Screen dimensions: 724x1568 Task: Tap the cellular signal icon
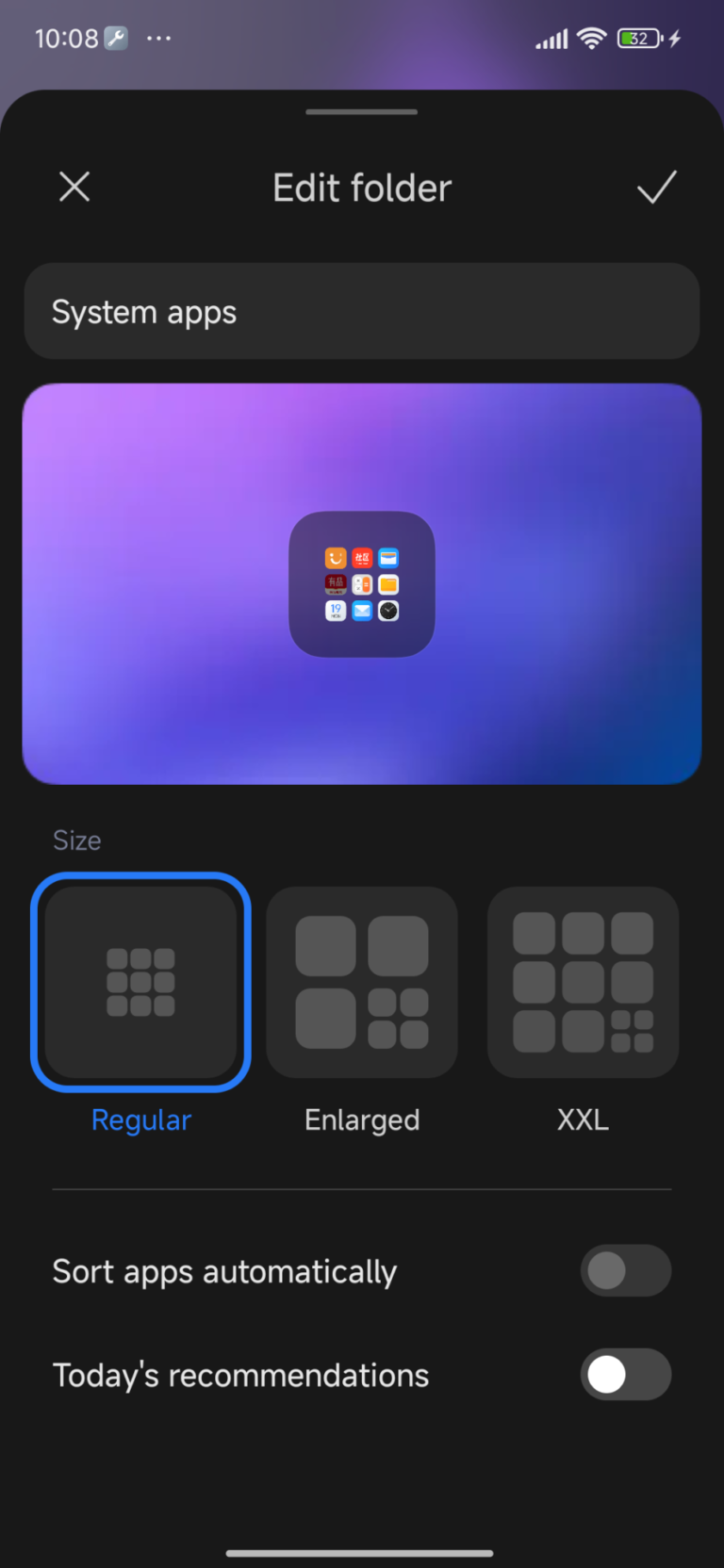pos(550,38)
